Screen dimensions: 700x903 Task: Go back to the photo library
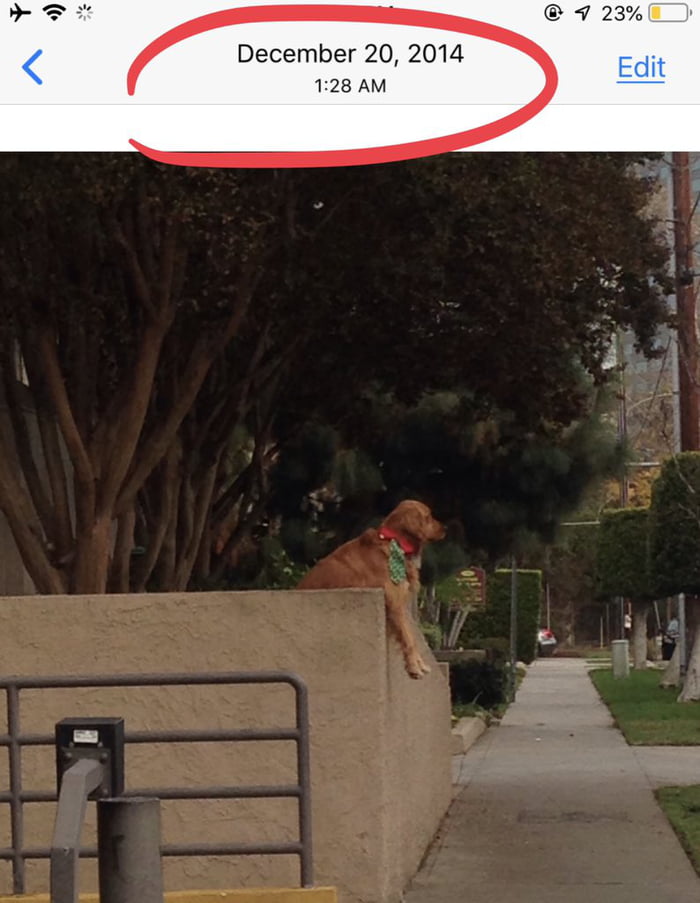click(x=32, y=68)
